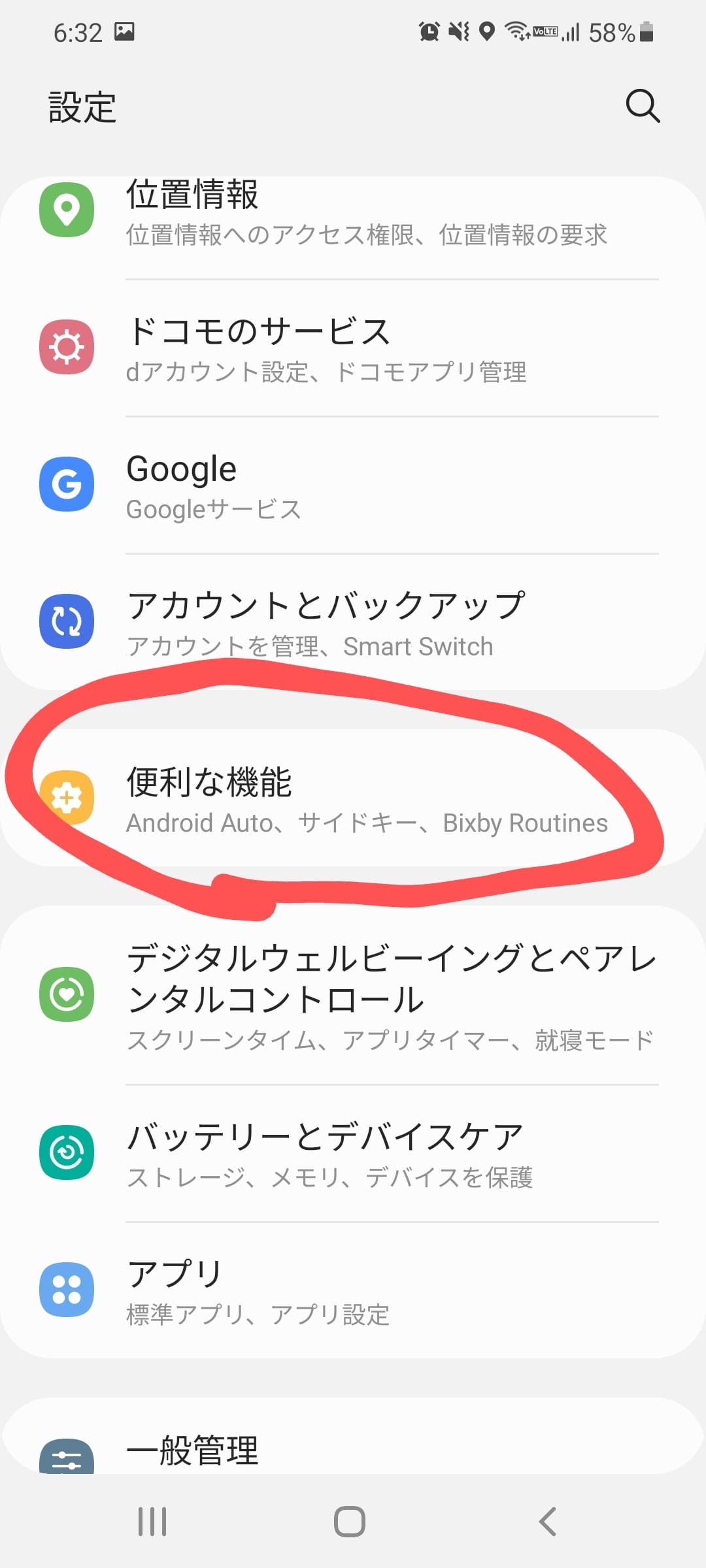
Task: Open 便利な機能 advanced features
Action: pos(353,798)
